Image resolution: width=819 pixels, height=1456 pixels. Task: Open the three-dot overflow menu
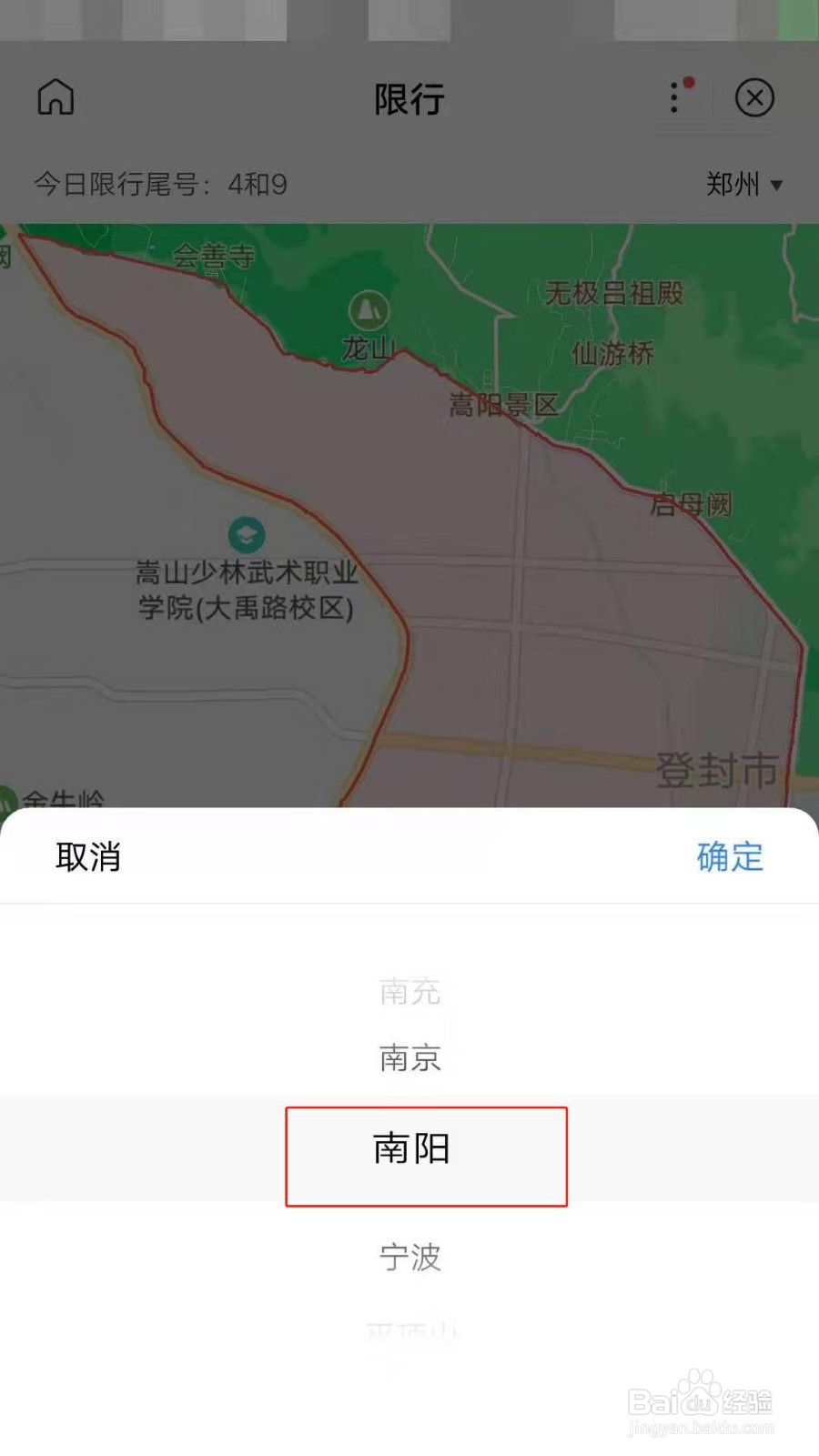[673, 98]
